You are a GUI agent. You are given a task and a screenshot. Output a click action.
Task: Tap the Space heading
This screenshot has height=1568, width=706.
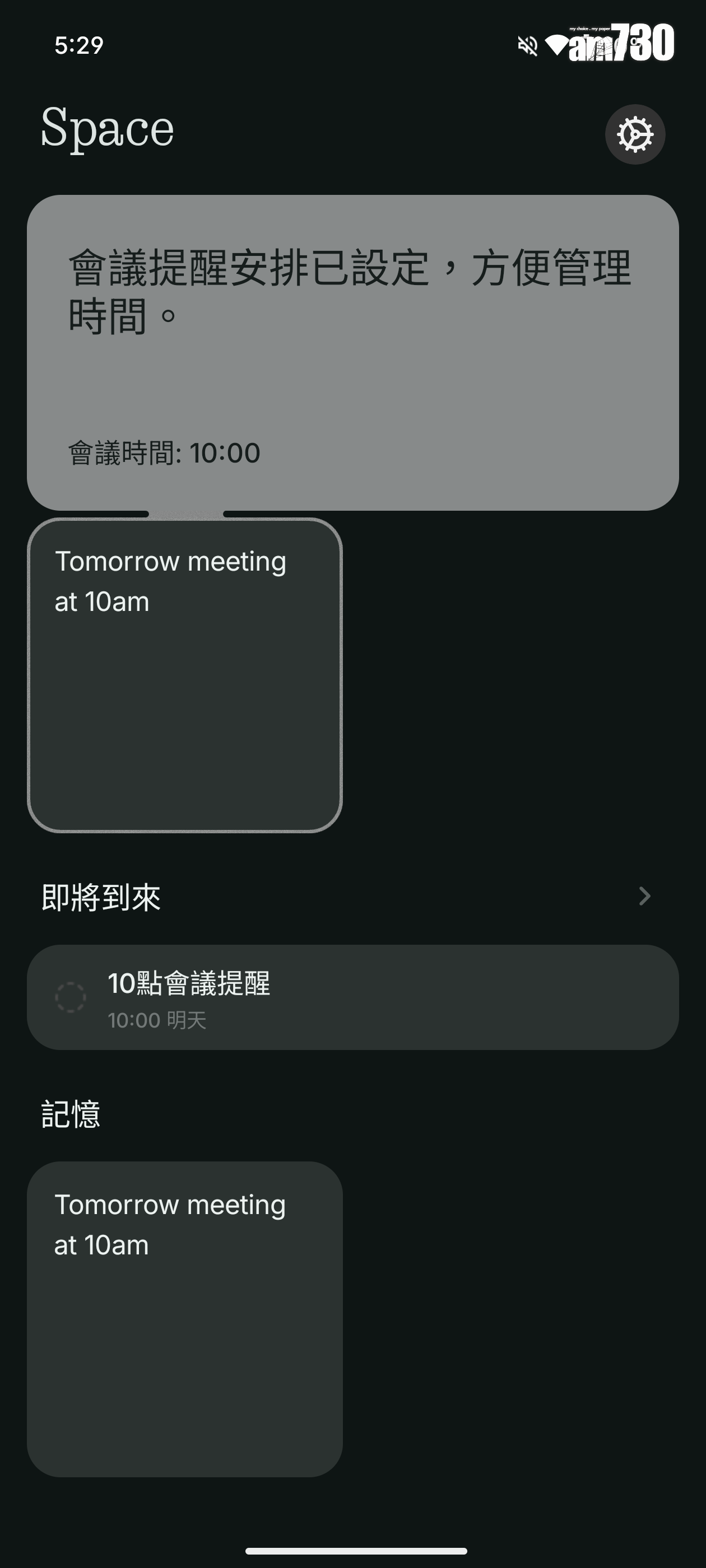(107, 129)
